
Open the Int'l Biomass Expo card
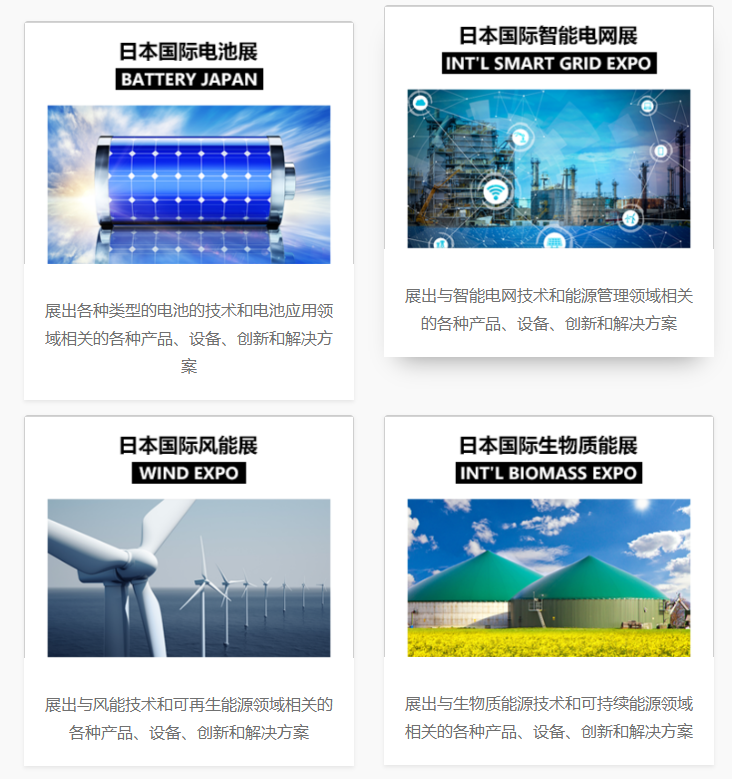(548, 578)
